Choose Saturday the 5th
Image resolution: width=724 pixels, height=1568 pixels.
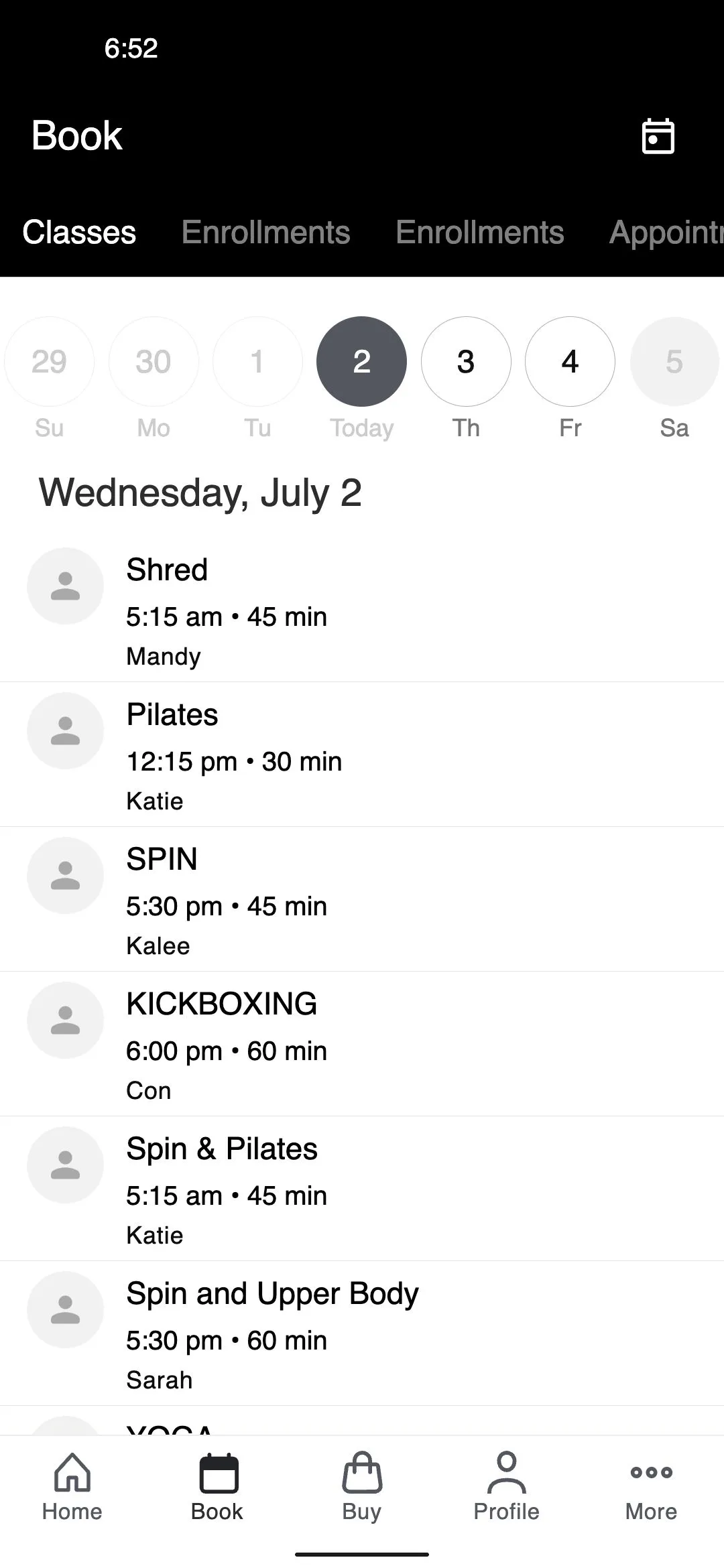click(x=674, y=362)
